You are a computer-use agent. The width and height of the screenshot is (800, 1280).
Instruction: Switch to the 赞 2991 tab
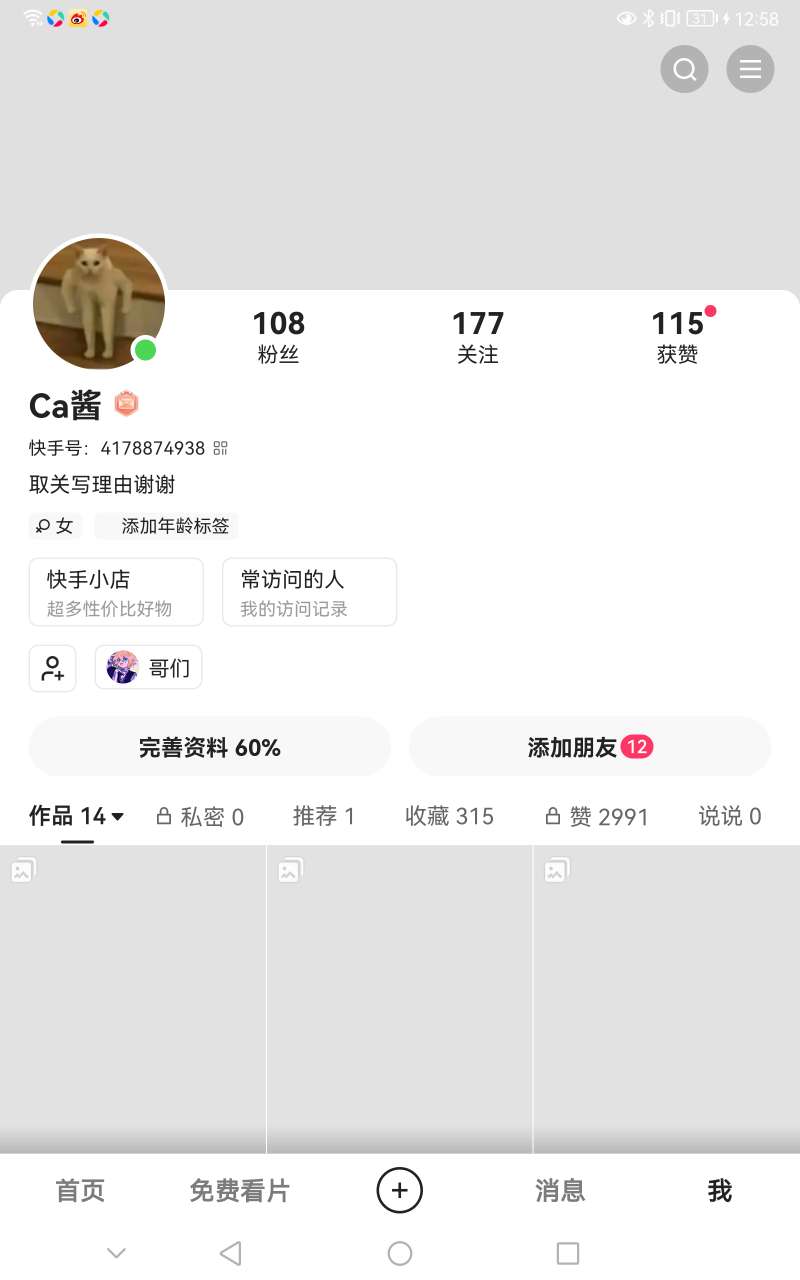[597, 817]
